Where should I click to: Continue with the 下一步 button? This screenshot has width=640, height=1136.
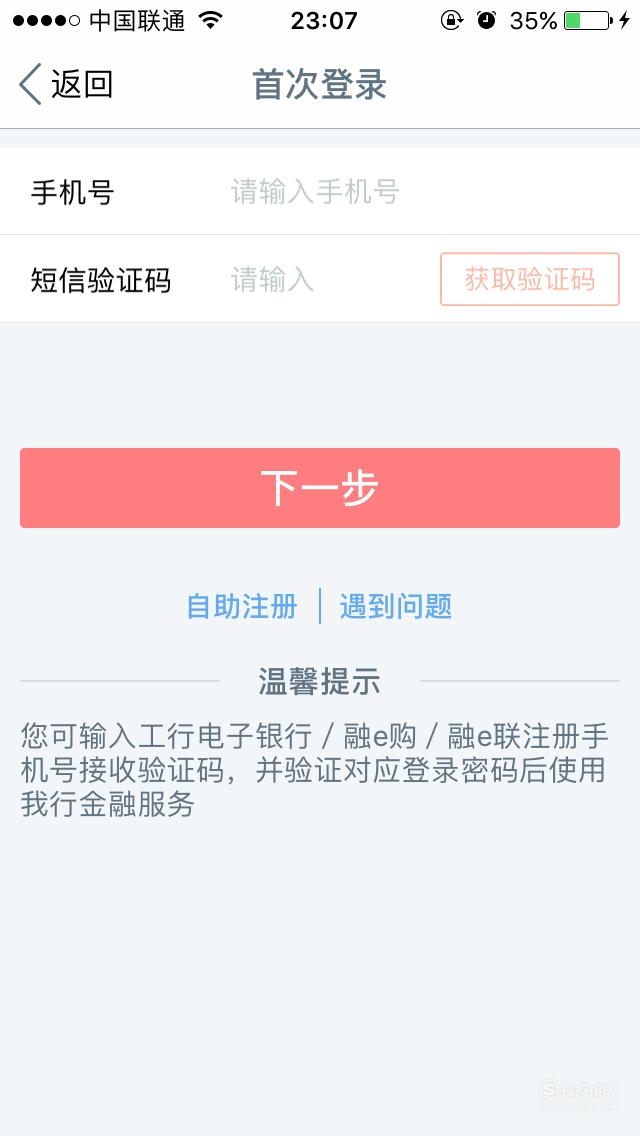pyautogui.click(x=320, y=488)
